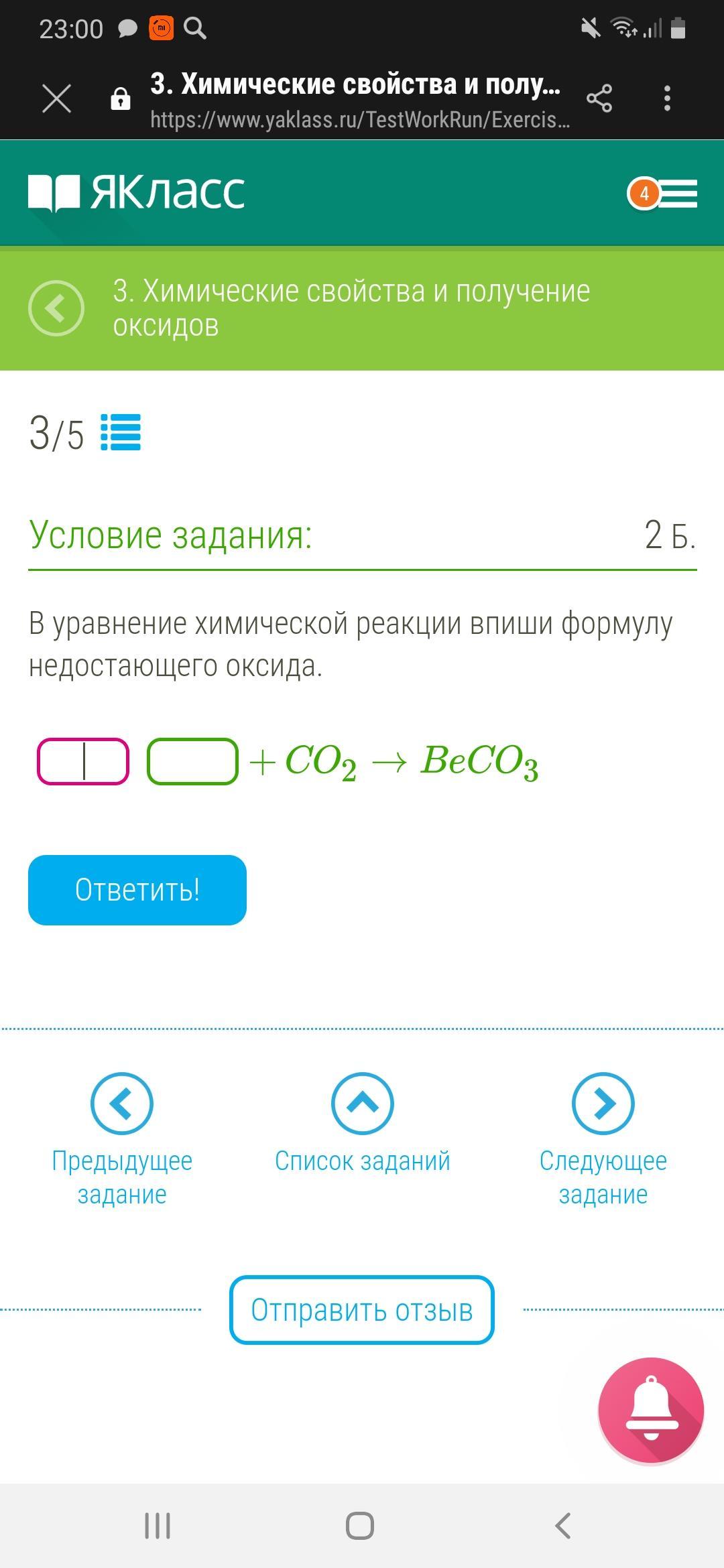Open the ЯКласс hamburger menu
Viewport: 724px width, 1568px height.
[662, 194]
